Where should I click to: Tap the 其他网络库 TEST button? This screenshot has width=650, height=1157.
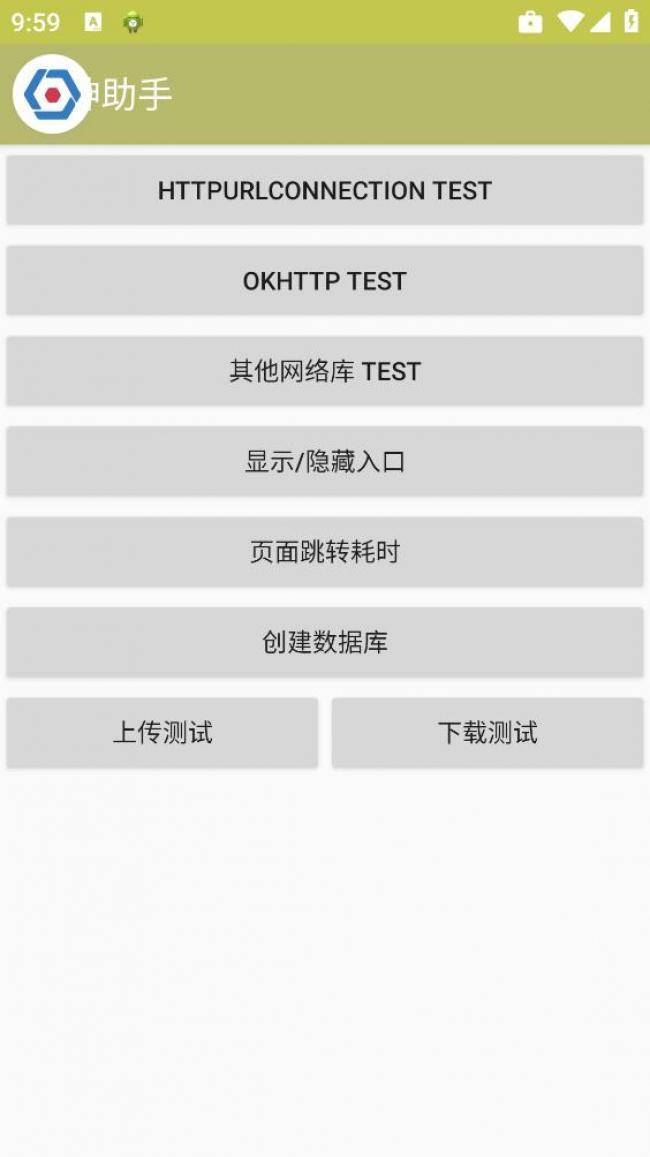click(x=325, y=371)
